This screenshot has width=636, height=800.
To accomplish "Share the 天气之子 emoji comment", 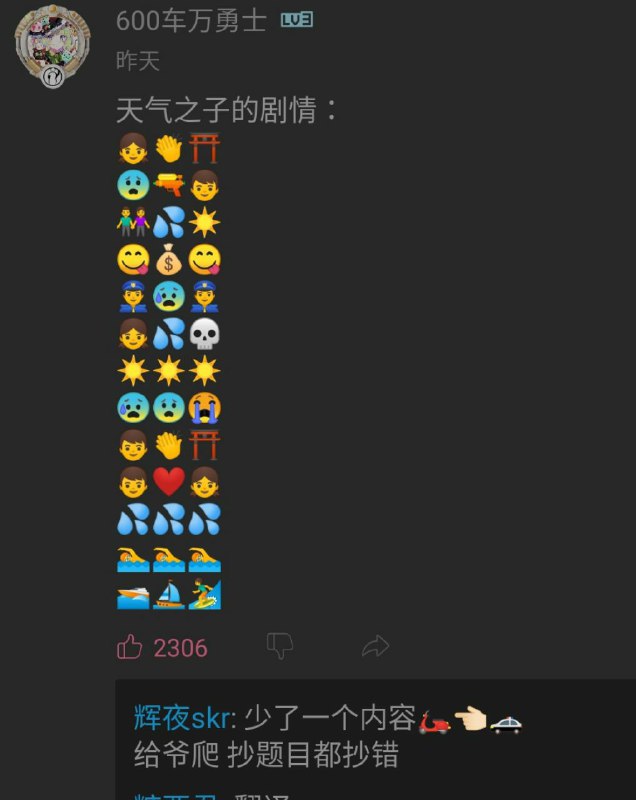I will point(375,647).
